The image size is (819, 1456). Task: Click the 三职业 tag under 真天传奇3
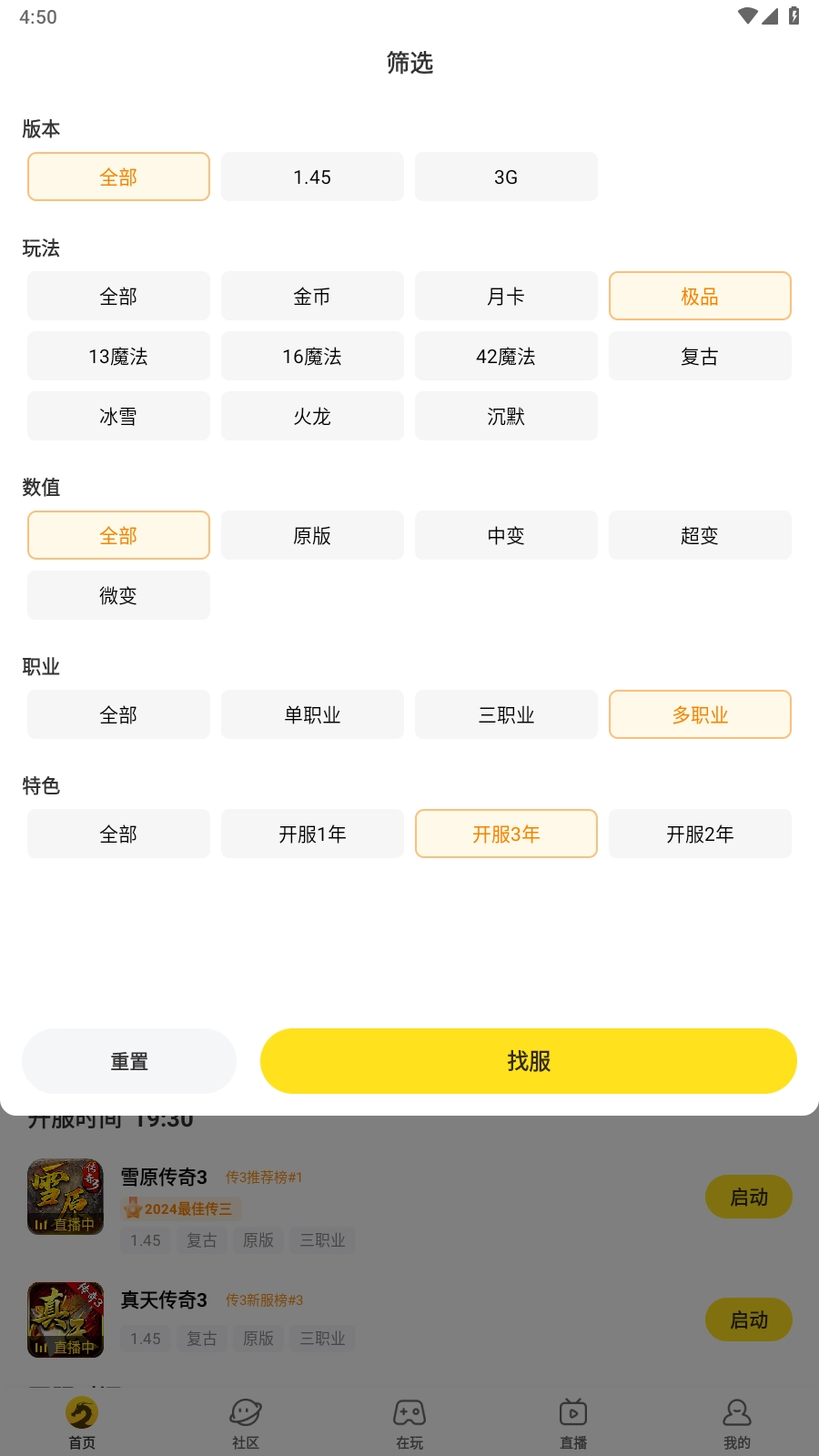tap(322, 1339)
